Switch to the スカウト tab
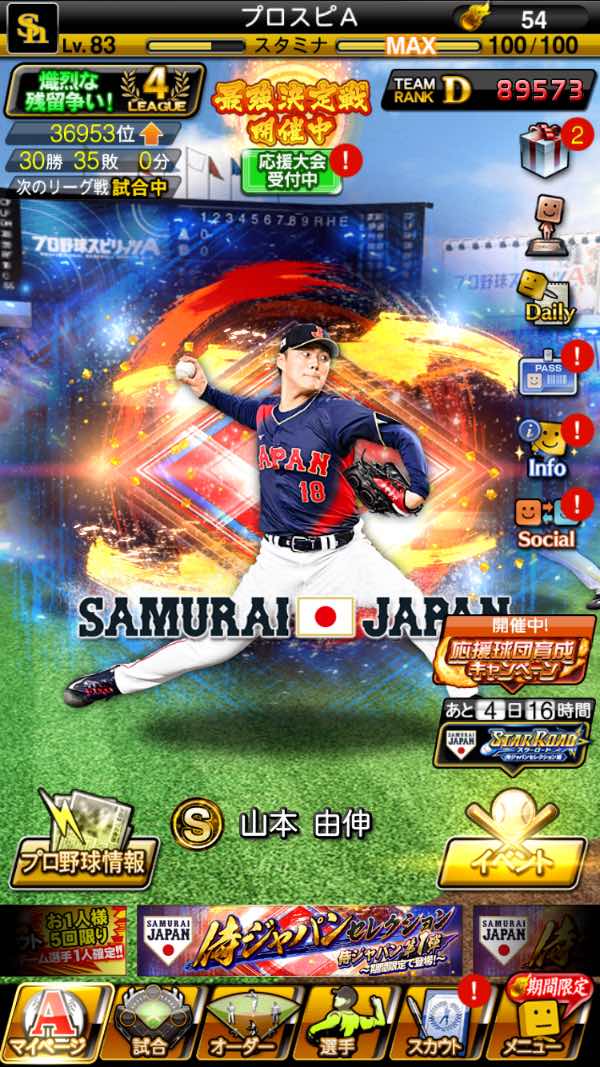Image resolution: width=600 pixels, height=1067 pixels. [441, 1023]
